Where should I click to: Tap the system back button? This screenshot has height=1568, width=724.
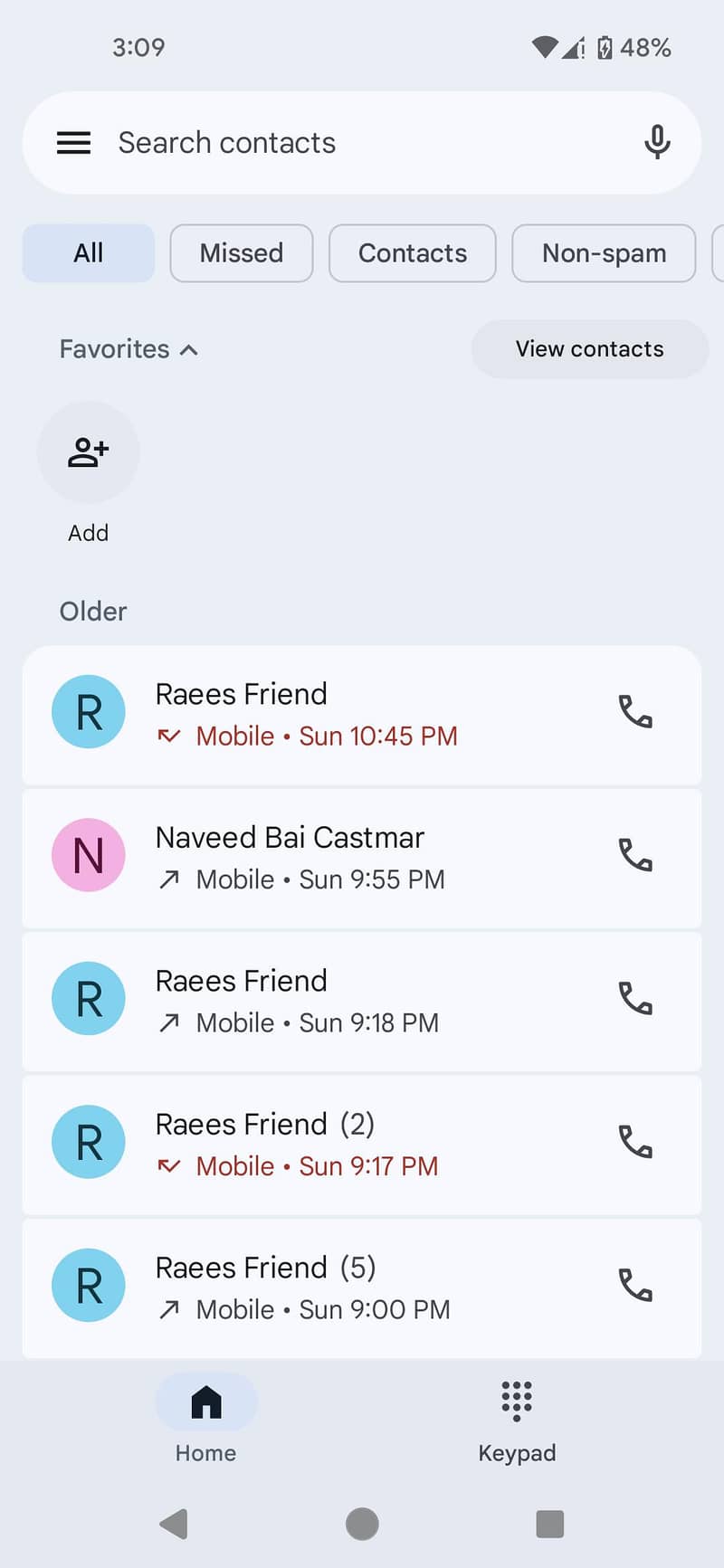point(174,1524)
